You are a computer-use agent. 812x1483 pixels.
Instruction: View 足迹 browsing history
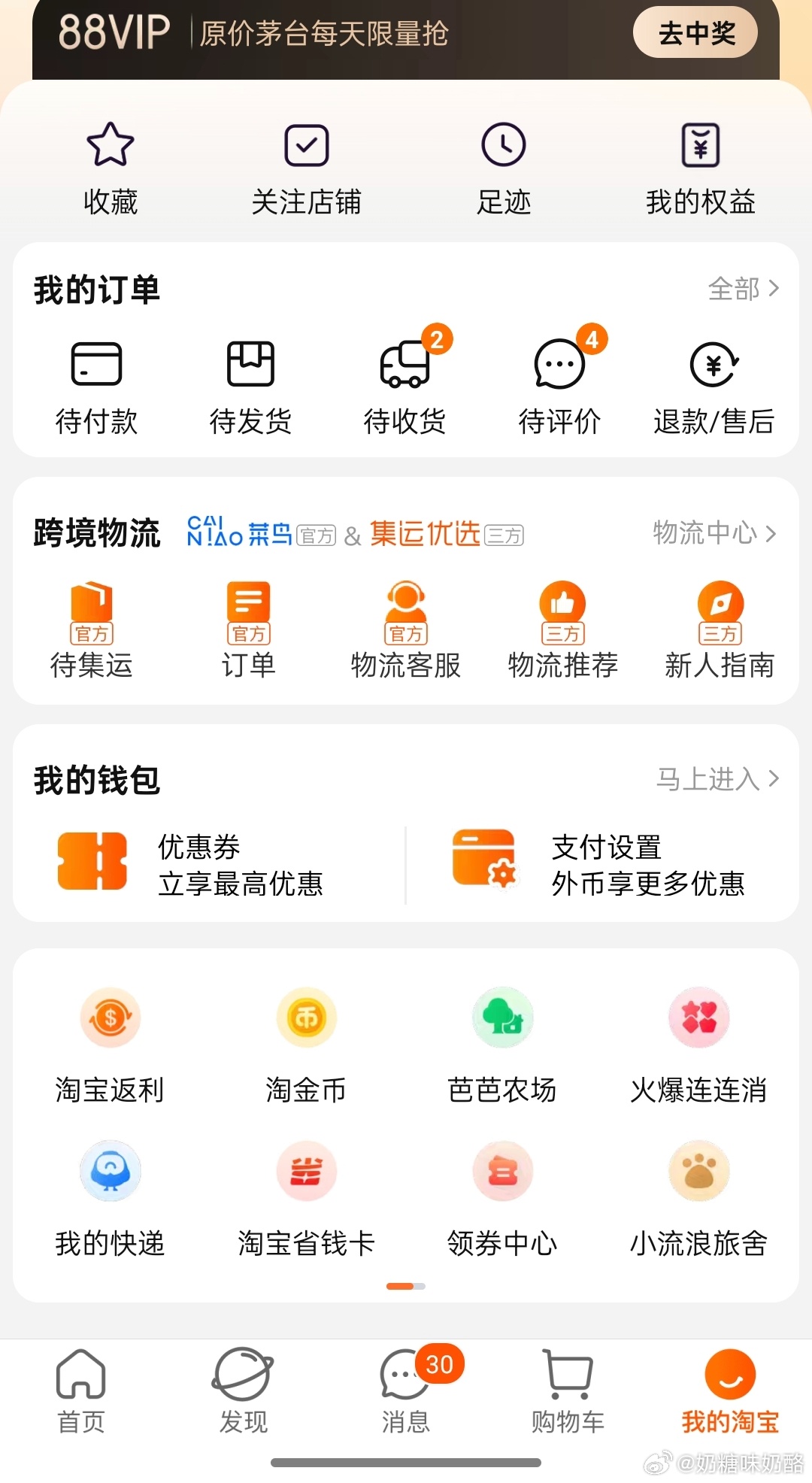click(x=503, y=167)
